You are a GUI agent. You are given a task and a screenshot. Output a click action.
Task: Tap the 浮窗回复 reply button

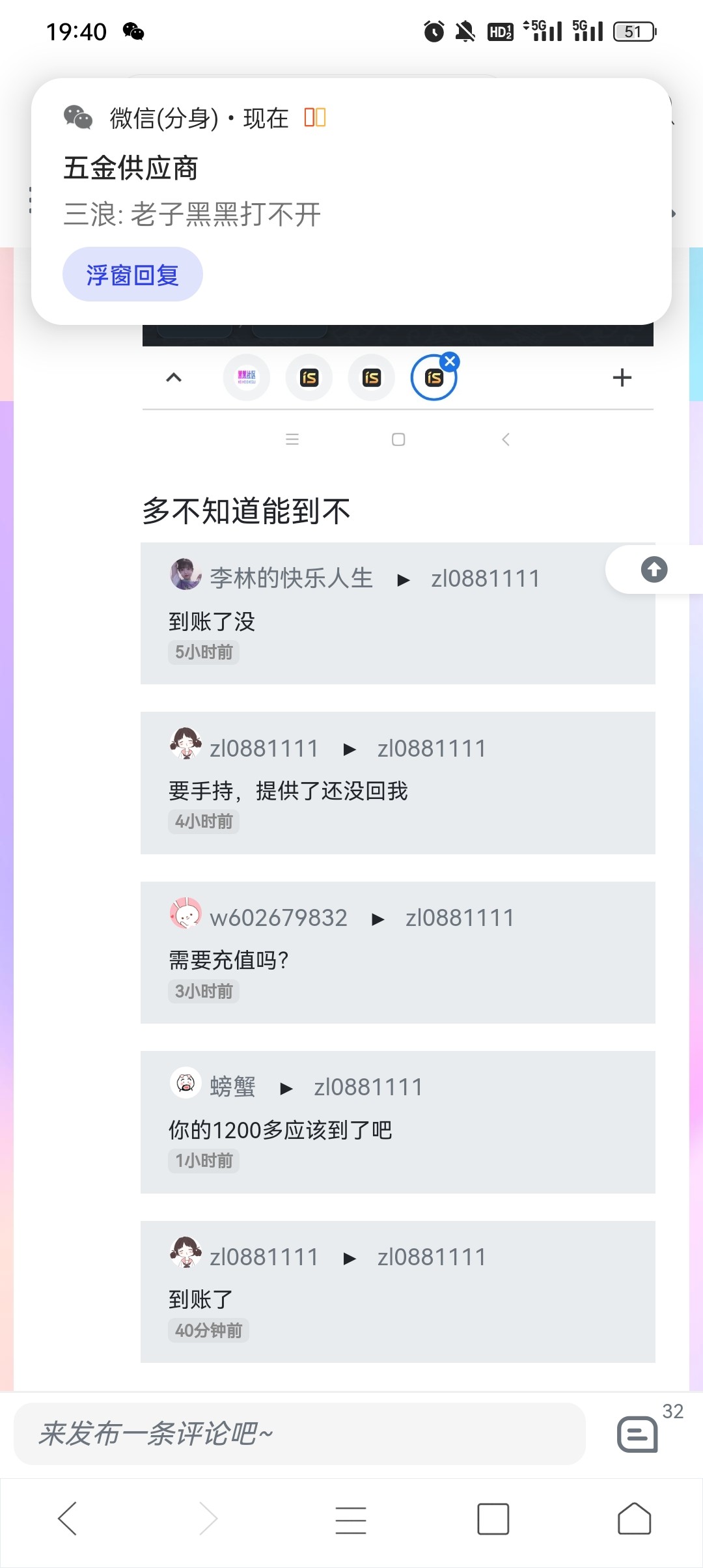coord(132,275)
